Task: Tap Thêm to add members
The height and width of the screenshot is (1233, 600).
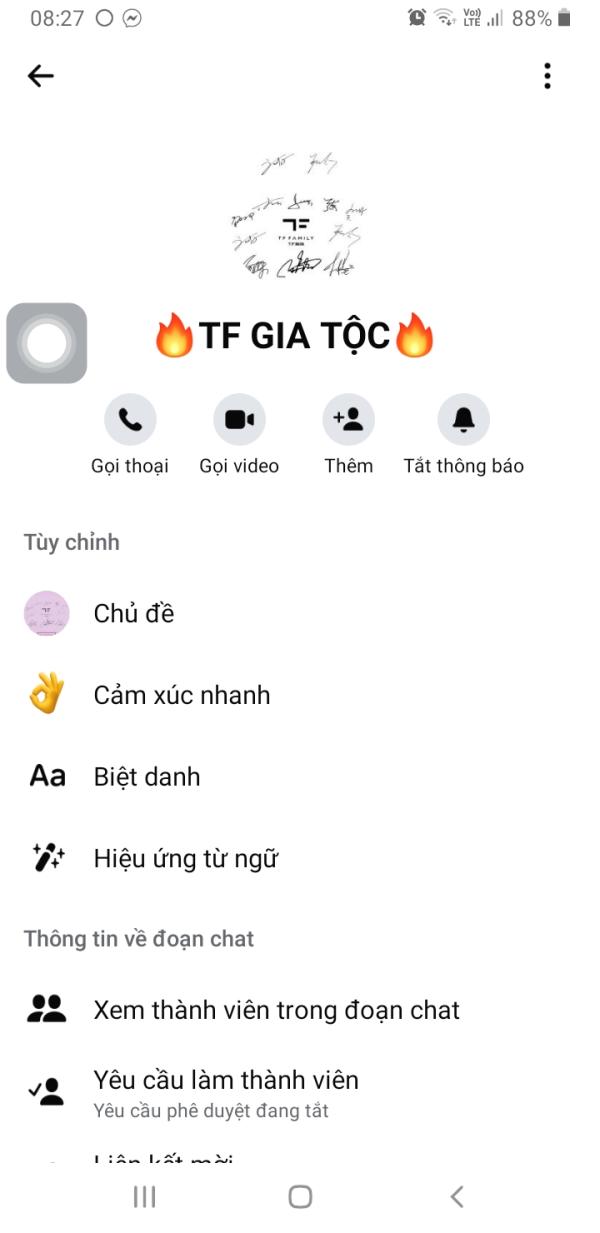Action: (x=348, y=420)
